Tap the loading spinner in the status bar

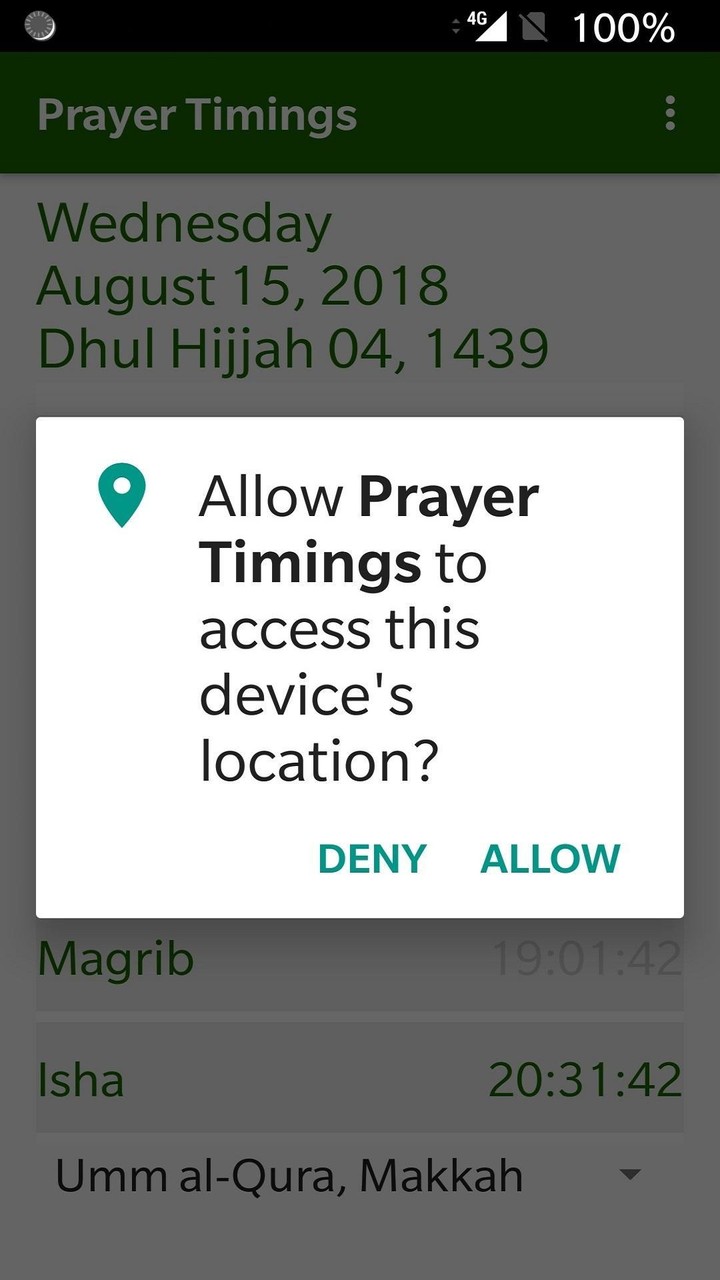tap(40, 26)
